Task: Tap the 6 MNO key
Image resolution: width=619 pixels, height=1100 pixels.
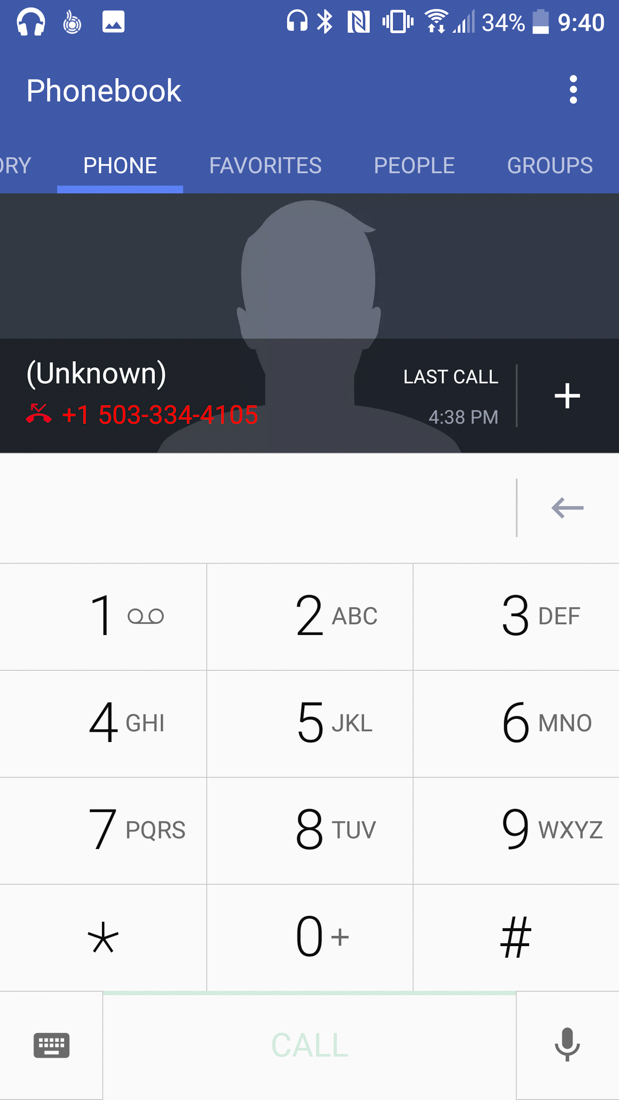Action: click(x=516, y=723)
